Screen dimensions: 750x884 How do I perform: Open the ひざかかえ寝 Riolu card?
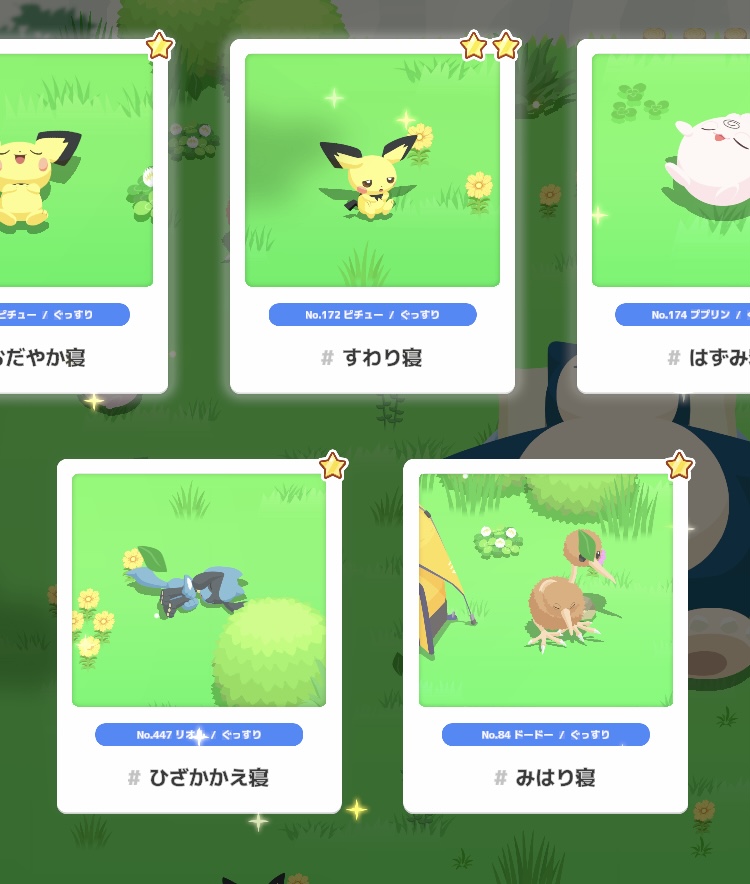click(x=199, y=635)
